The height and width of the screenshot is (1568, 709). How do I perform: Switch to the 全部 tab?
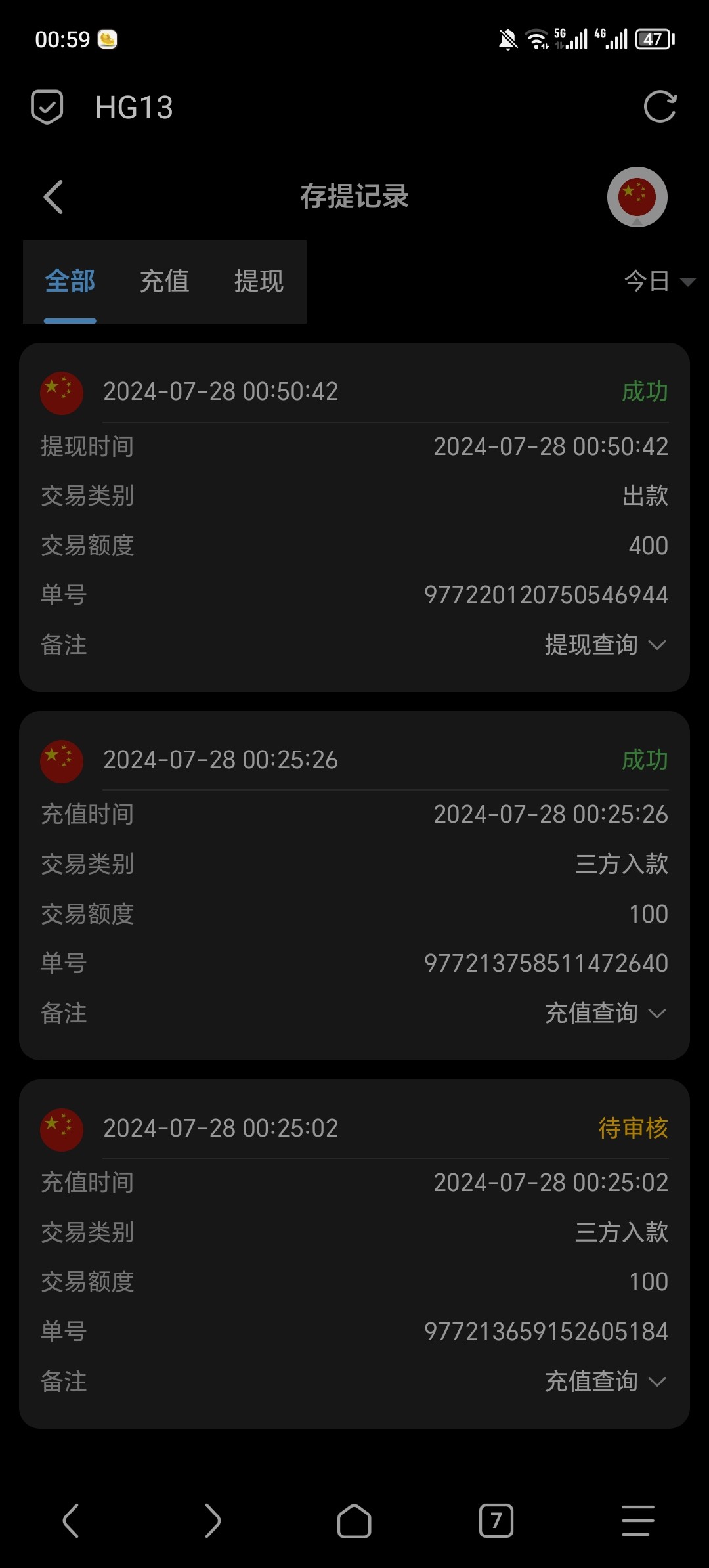coord(70,282)
